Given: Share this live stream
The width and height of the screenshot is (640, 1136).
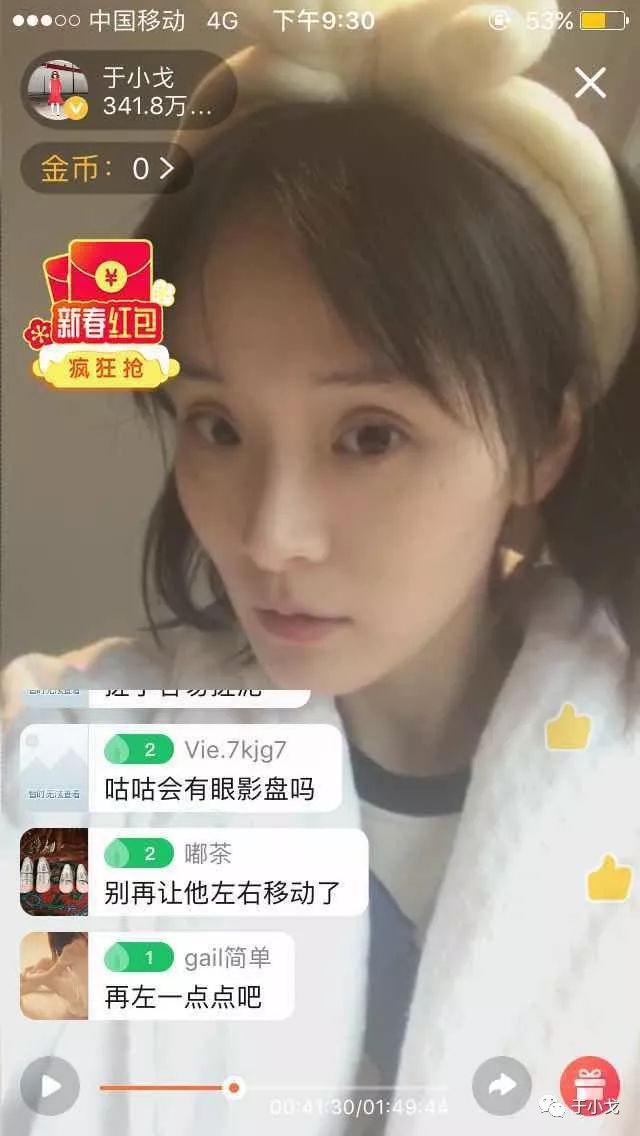Looking at the screenshot, I should (x=500, y=1085).
